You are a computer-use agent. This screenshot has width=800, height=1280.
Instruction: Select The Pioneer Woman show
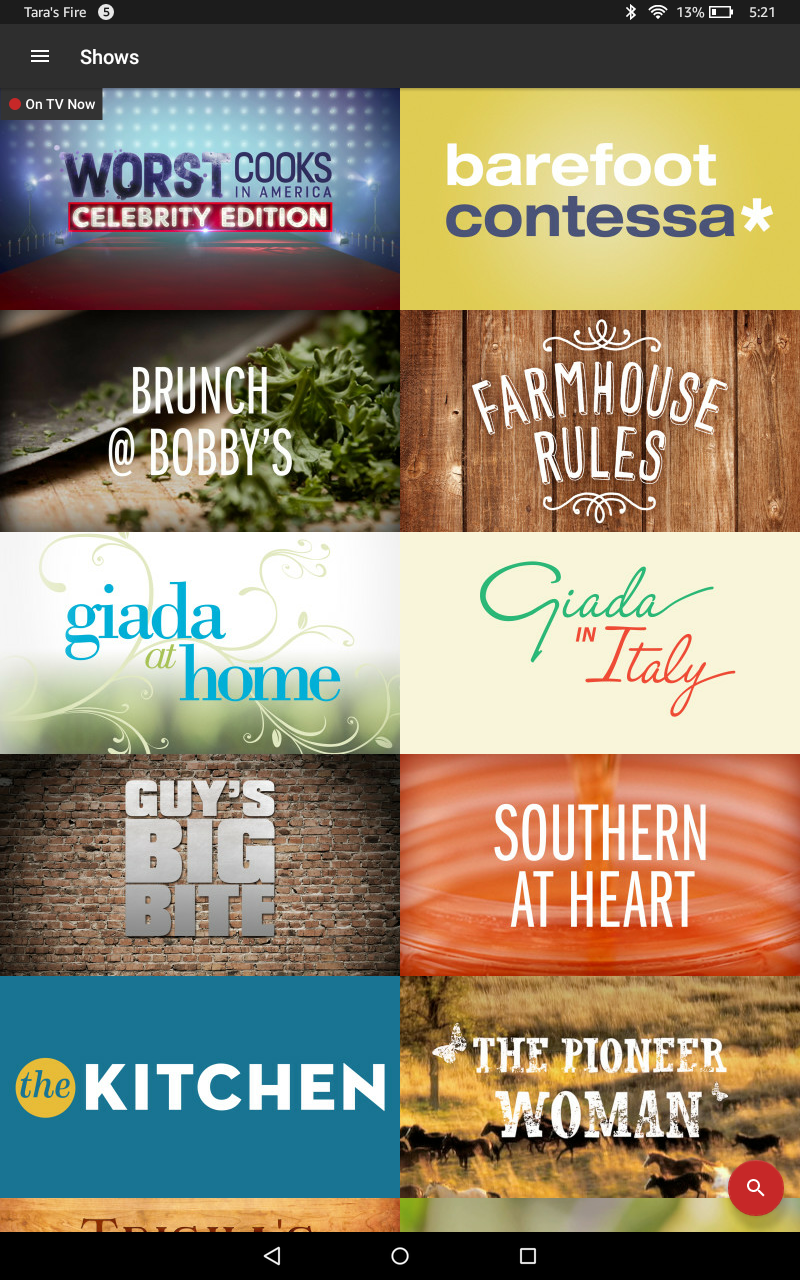[x=580, y=1087]
